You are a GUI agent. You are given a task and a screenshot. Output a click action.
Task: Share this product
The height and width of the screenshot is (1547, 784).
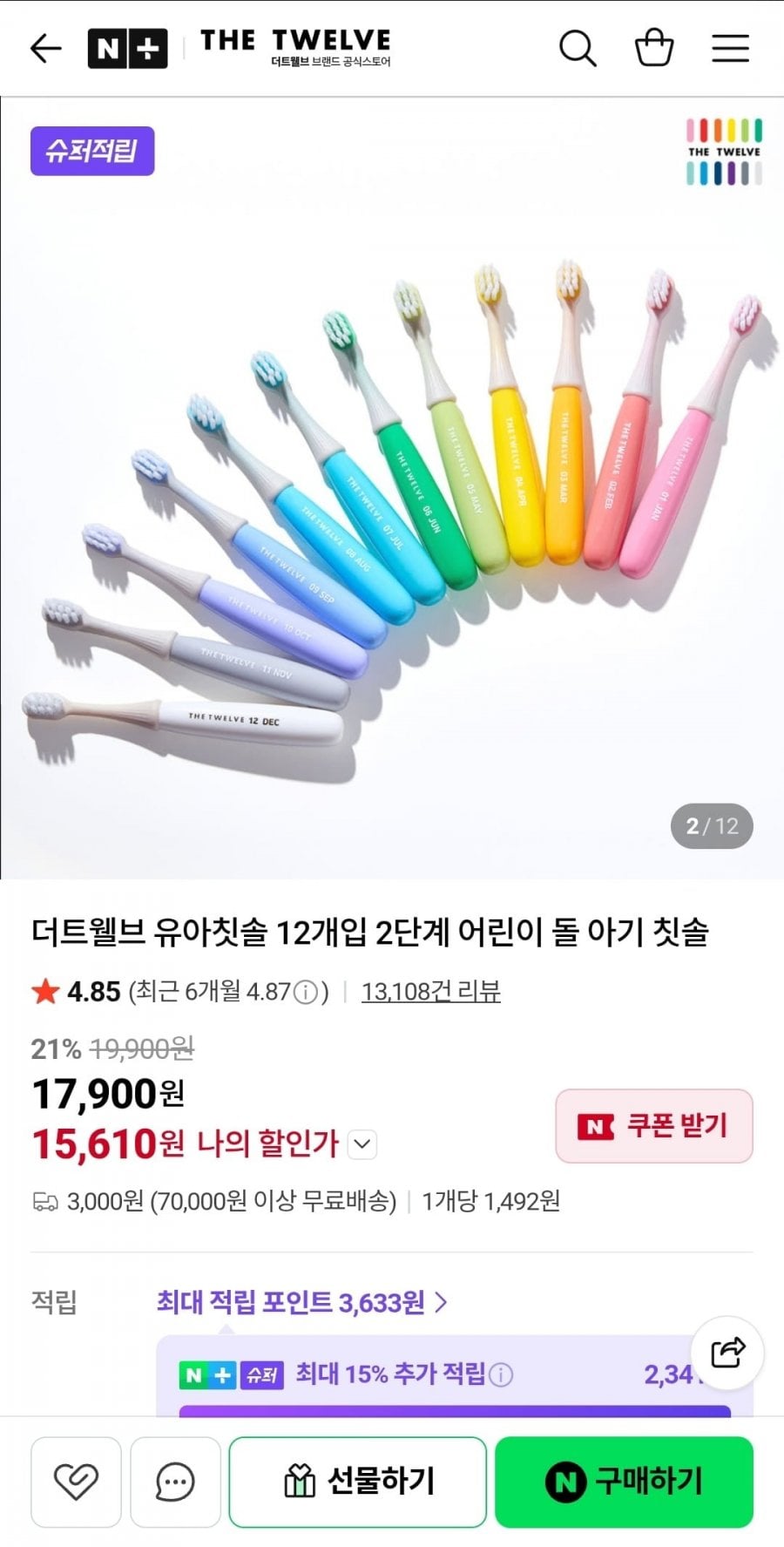coord(727,1352)
